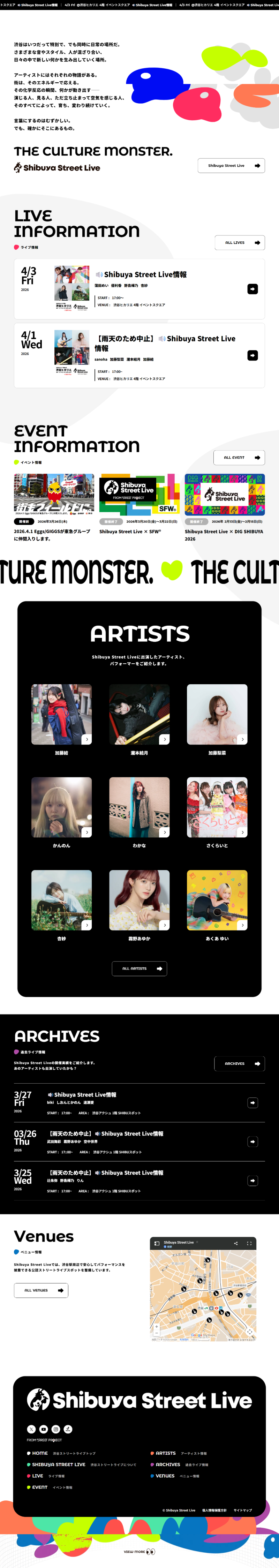This screenshot has width=279, height=1568.
Task: Open the 3/25 Wed archive entry
Action: tap(253, 1181)
